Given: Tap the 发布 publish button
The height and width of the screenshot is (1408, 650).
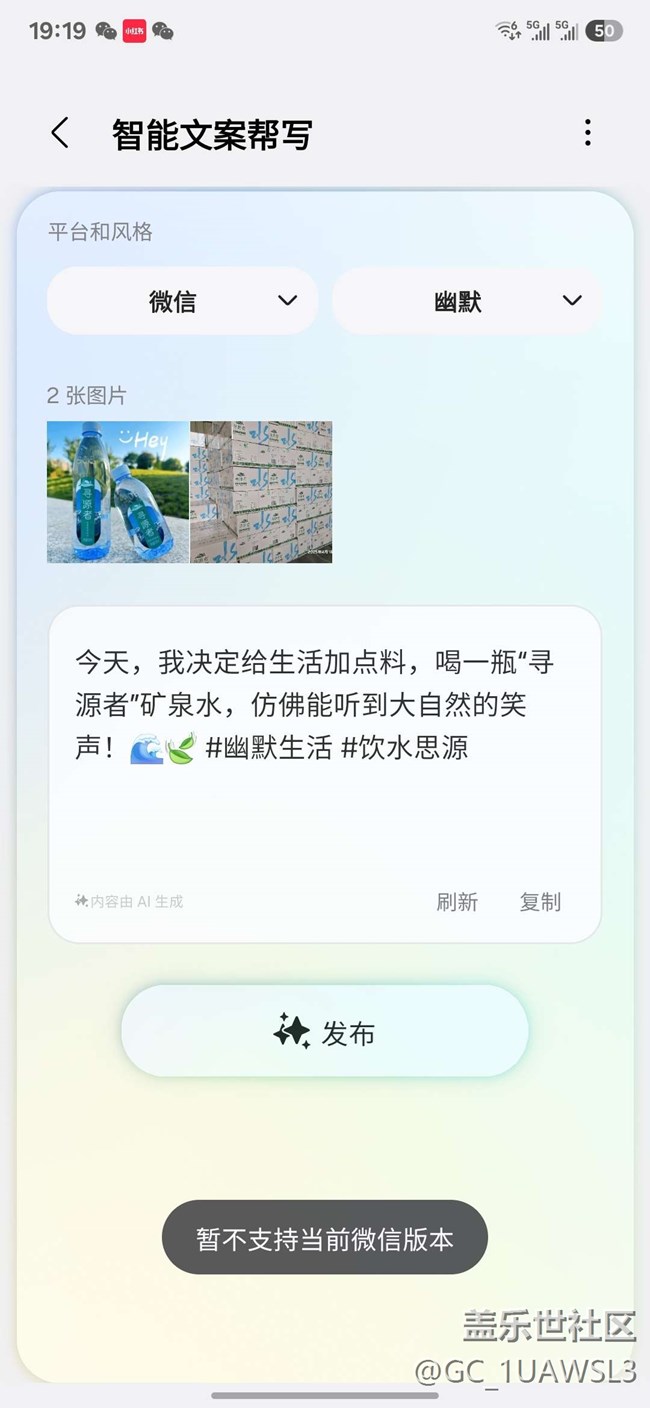Looking at the screenshot, I should 325,1032.
